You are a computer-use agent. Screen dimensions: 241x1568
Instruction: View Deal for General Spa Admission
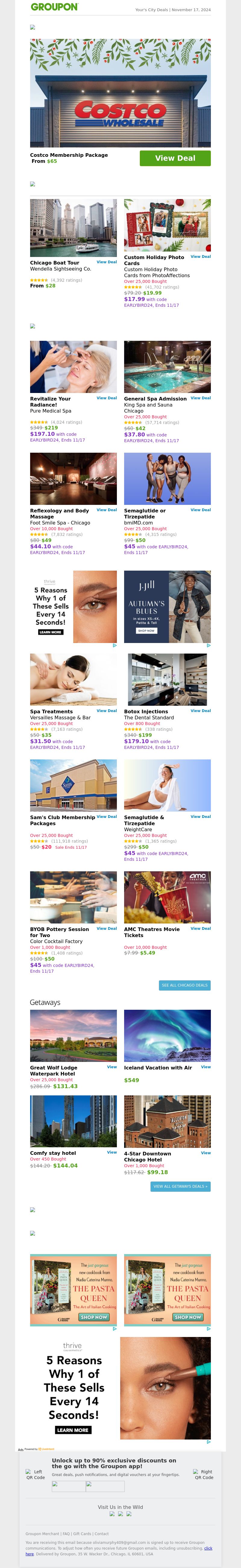pos(200,398)
